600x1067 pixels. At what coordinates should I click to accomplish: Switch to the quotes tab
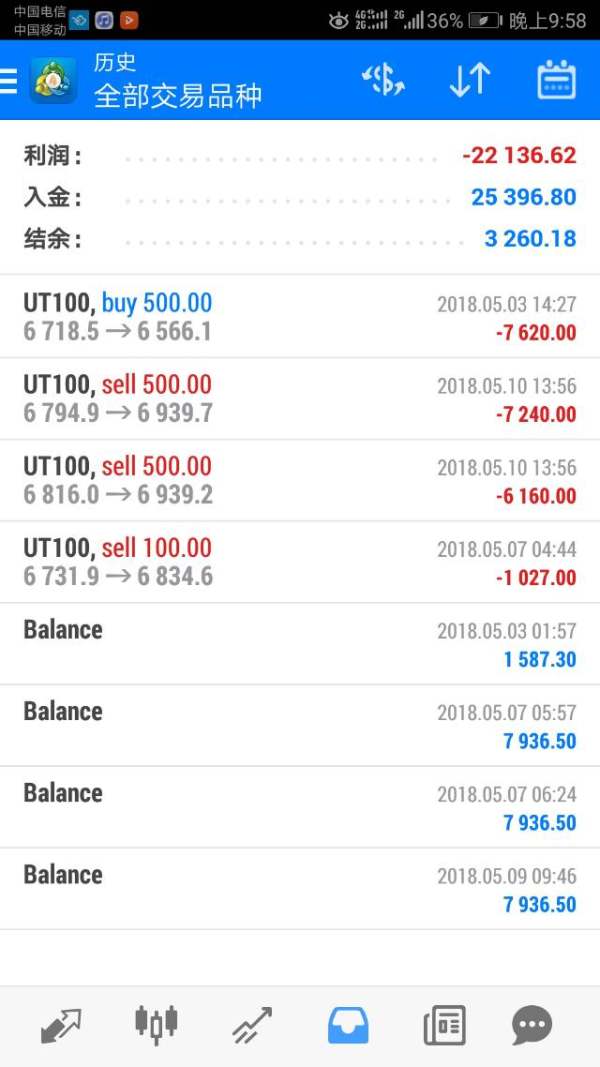60,1025
